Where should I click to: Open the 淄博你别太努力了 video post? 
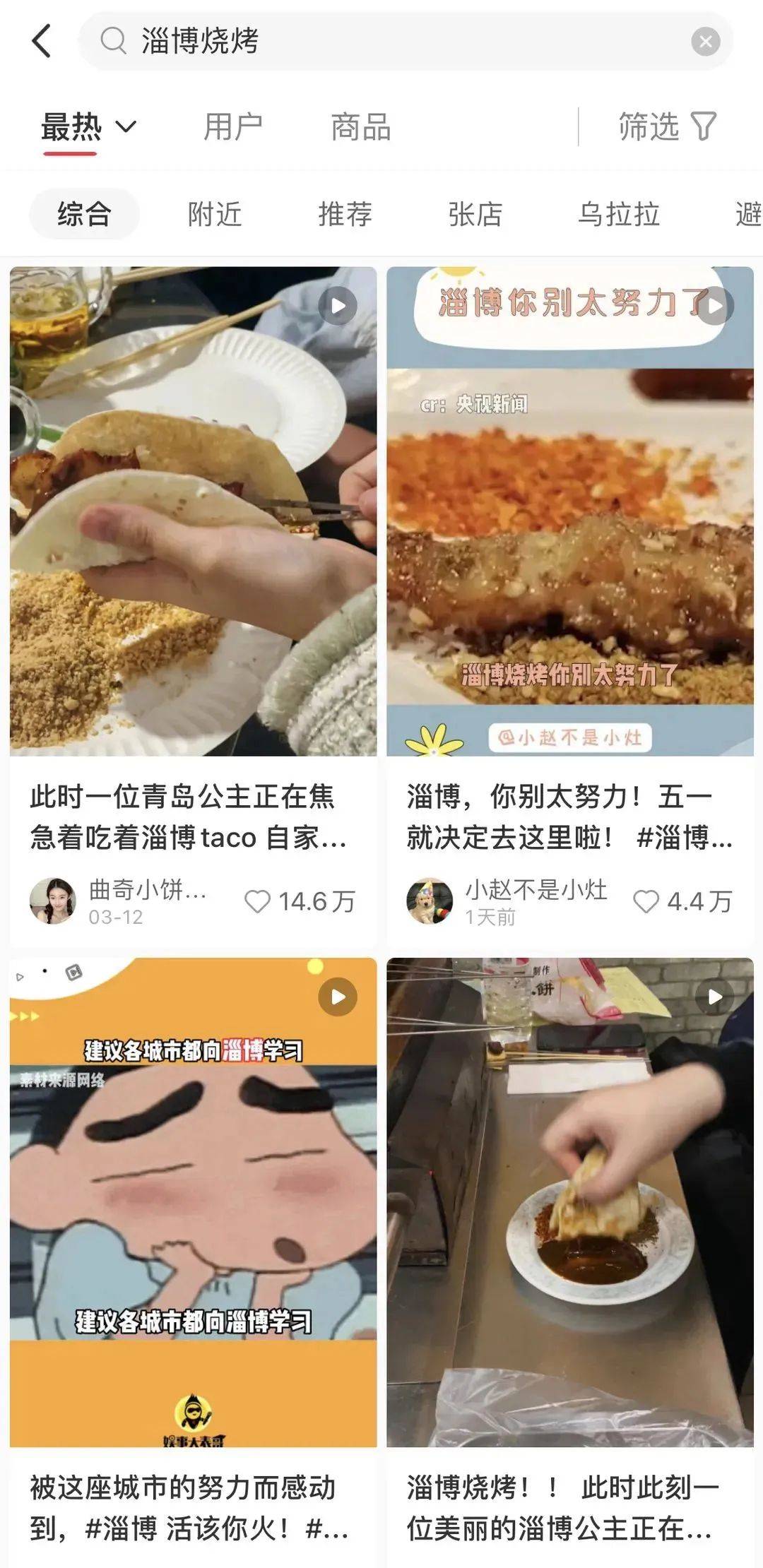pos(569,511)
